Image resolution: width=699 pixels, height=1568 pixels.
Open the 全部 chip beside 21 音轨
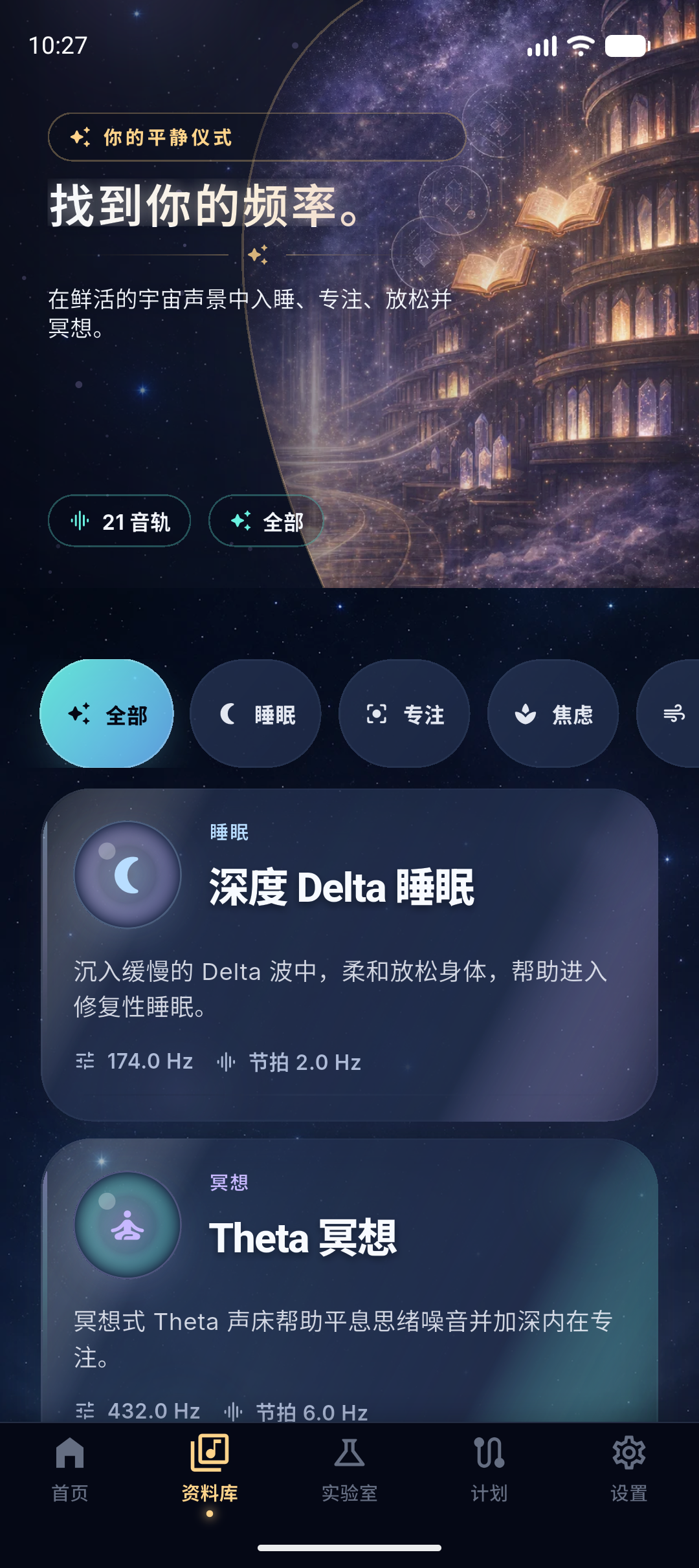[x=265, y=521]
